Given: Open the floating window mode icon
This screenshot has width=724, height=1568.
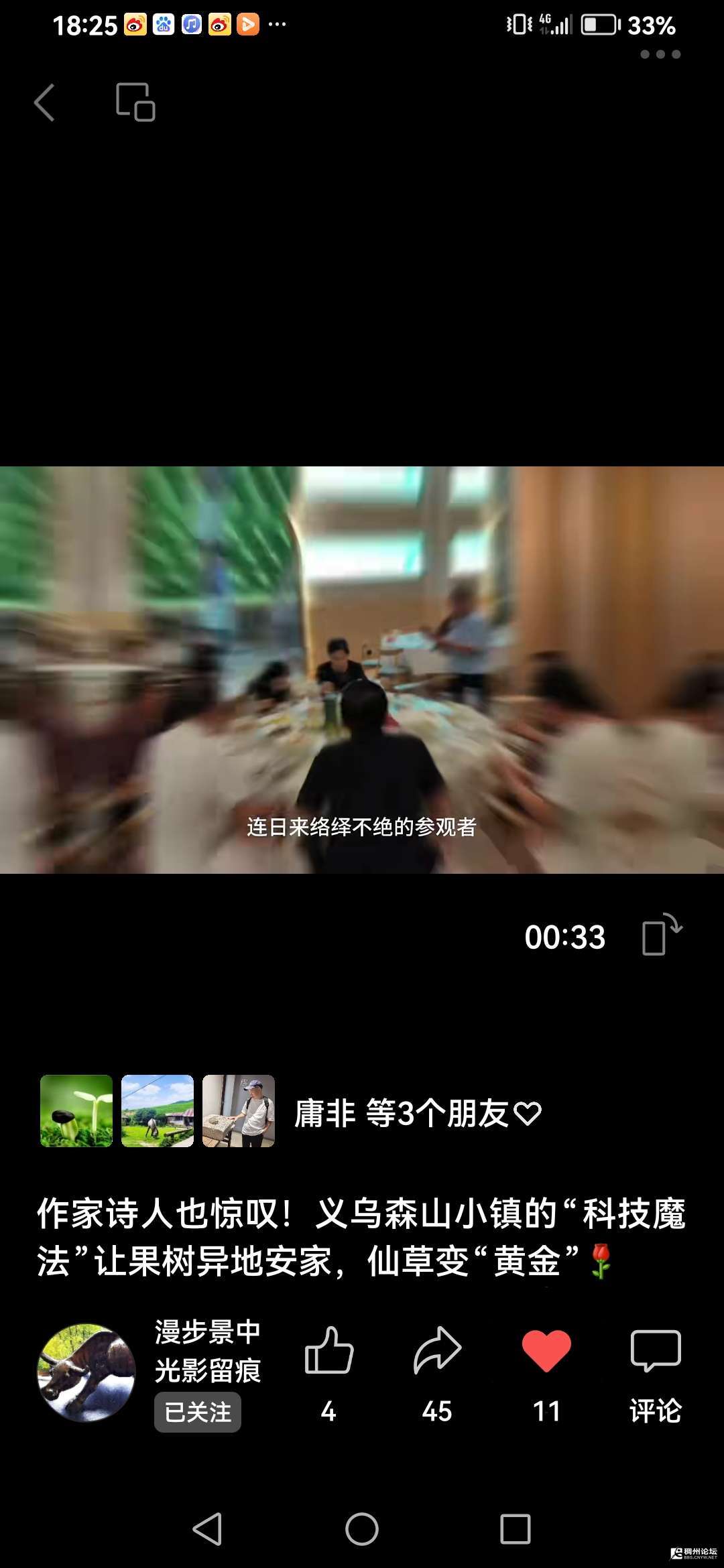Looking at the screenshot, I should (135, 102).
